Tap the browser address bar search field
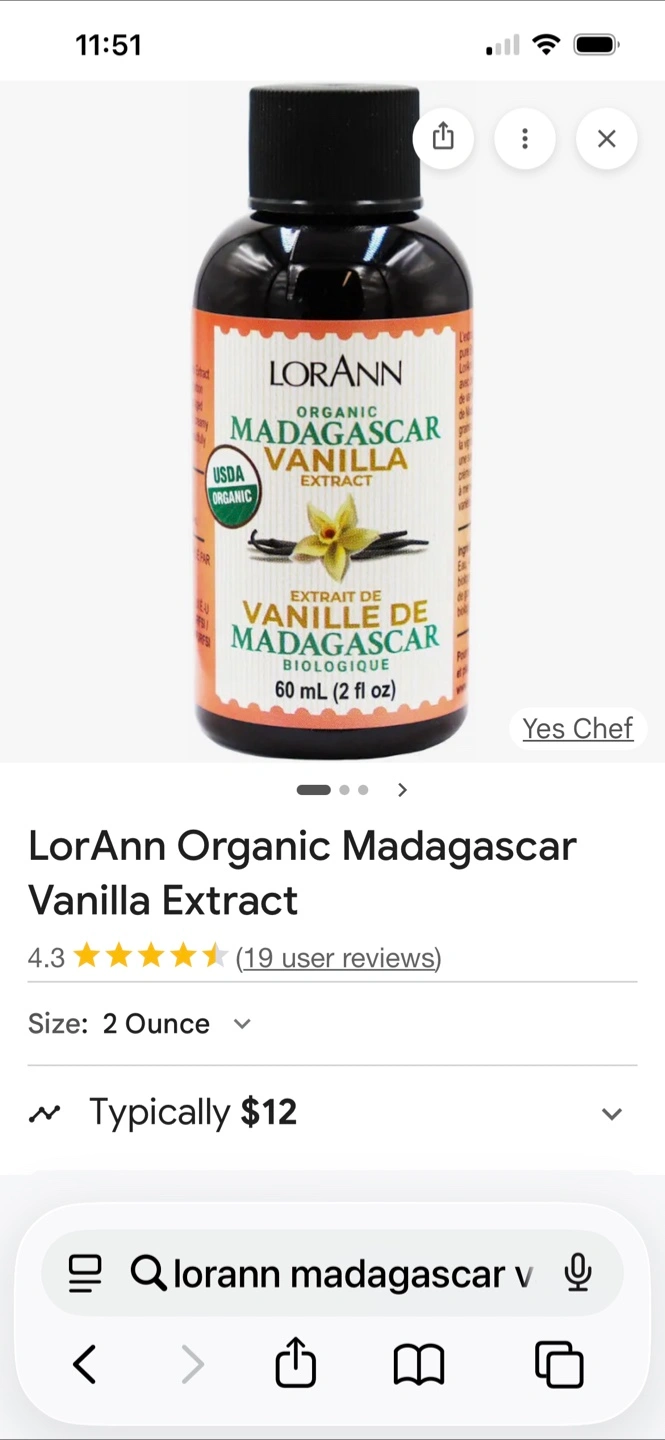665x1440 pixels. (350, 1274)
